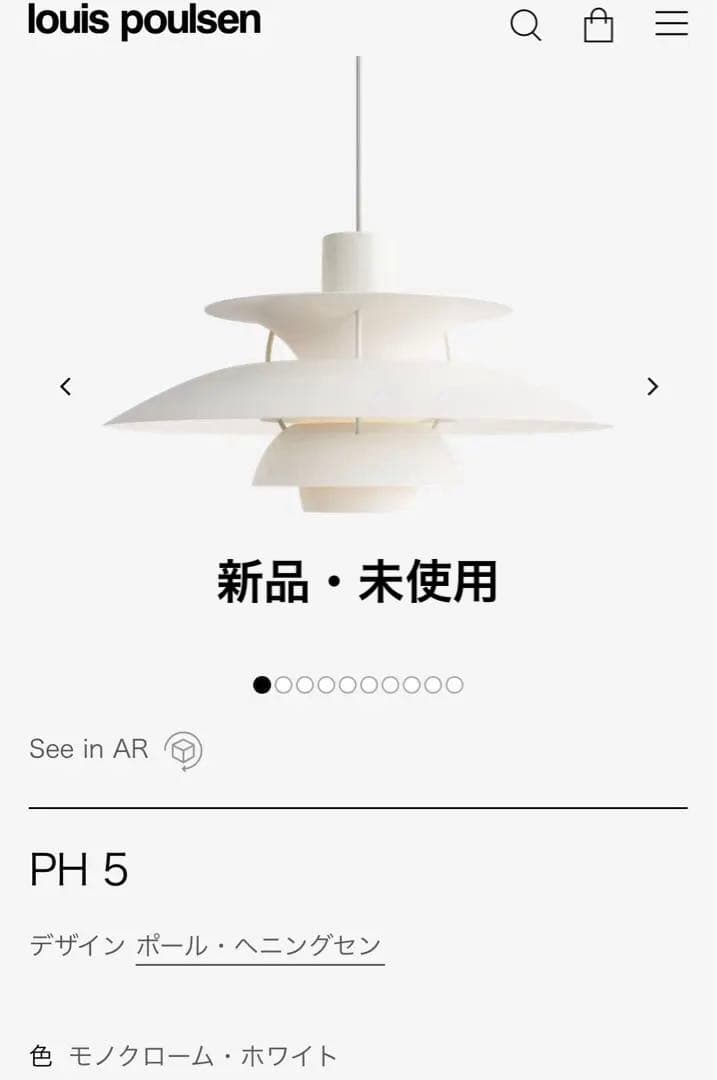Open designer link ポール・ヘニングセン
Screen dimensions: 717x1080
(x=259, y=945)
